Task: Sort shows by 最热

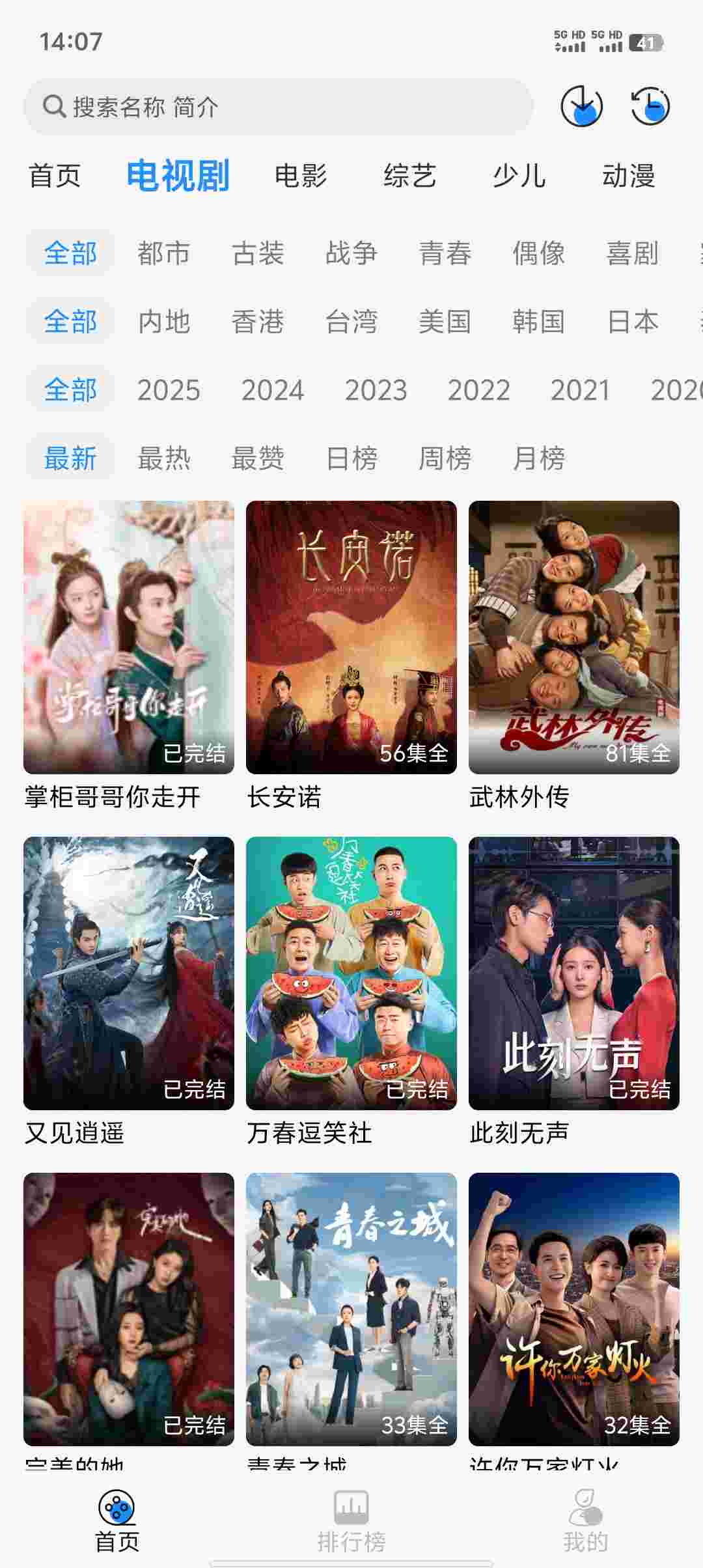Action: pos(164,458)
